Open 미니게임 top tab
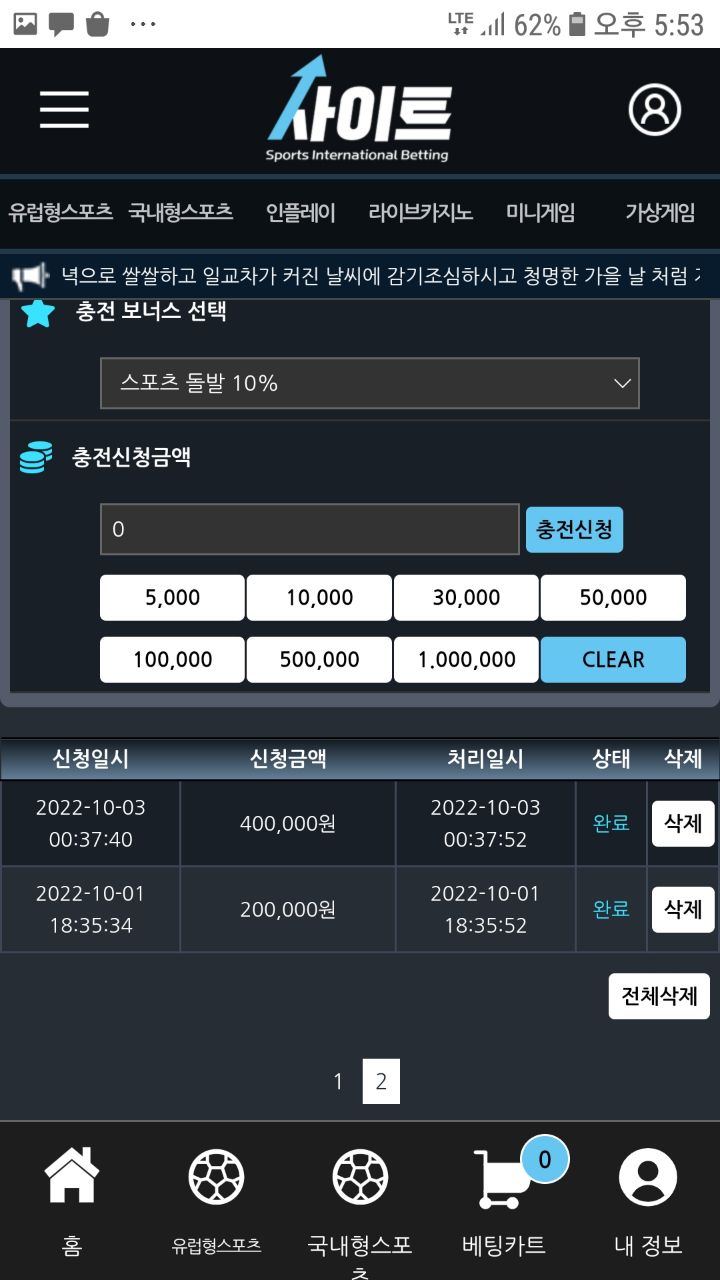 (540, 213)
